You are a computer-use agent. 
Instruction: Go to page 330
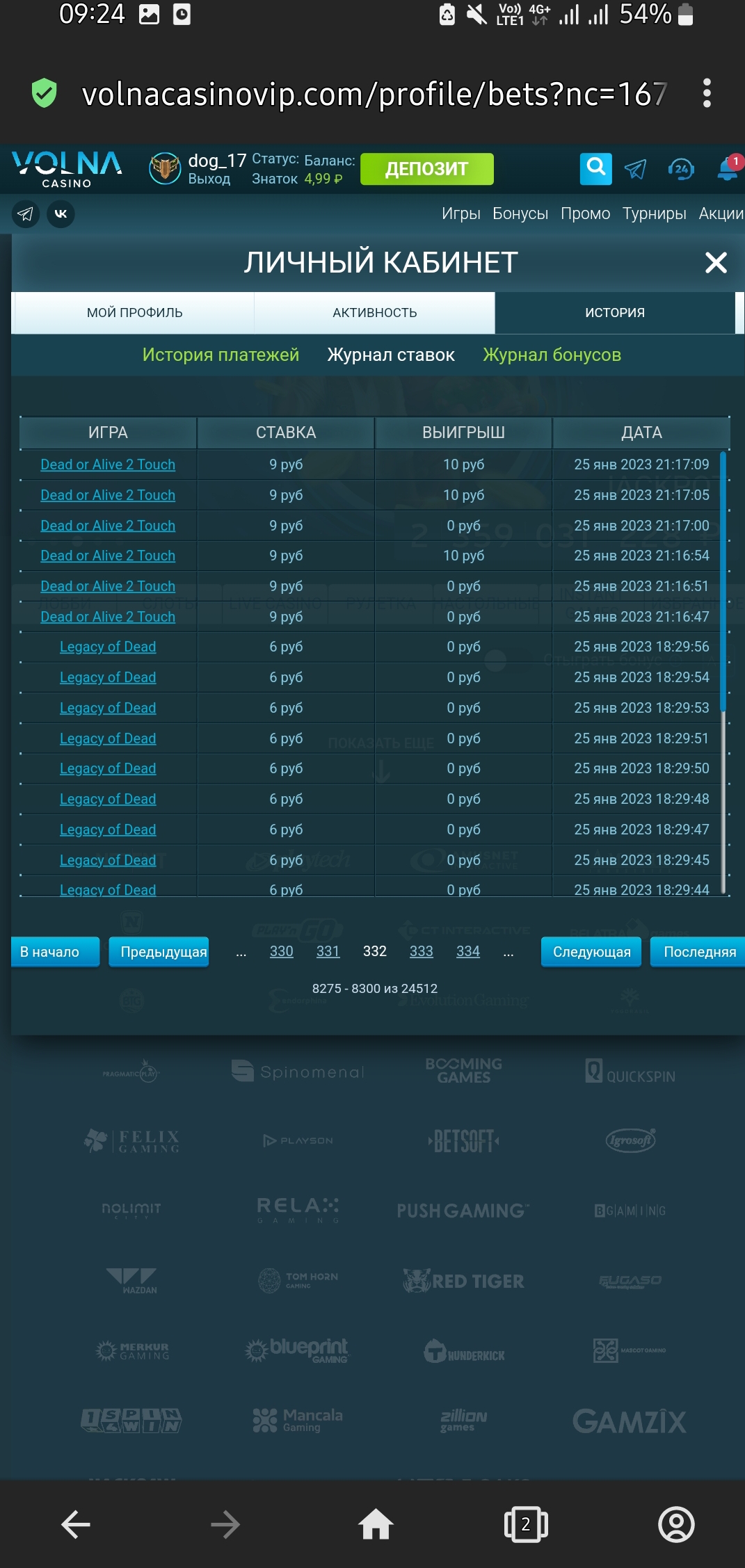[281, 951]
